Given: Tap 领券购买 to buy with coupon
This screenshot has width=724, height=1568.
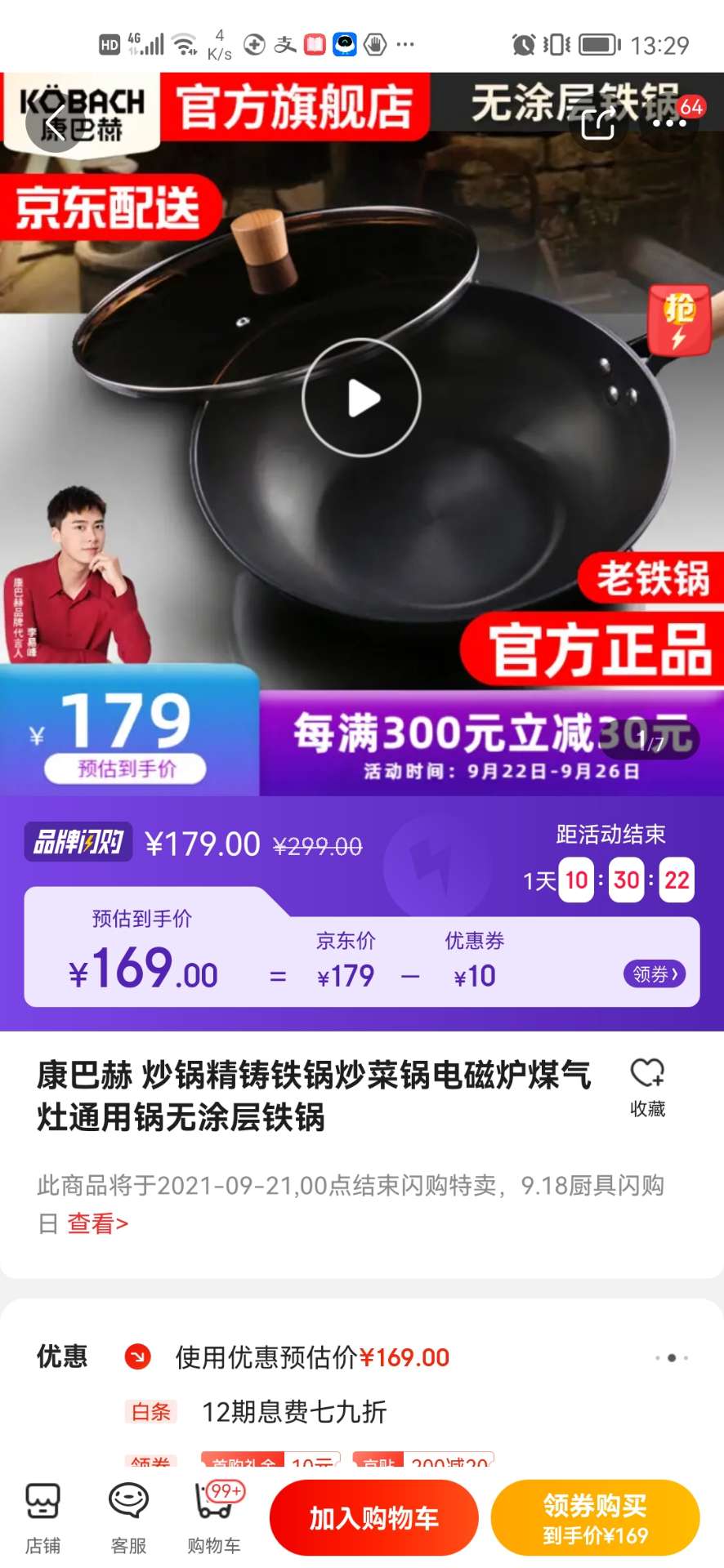Looking at the screenshot, I should point(595,1518).
